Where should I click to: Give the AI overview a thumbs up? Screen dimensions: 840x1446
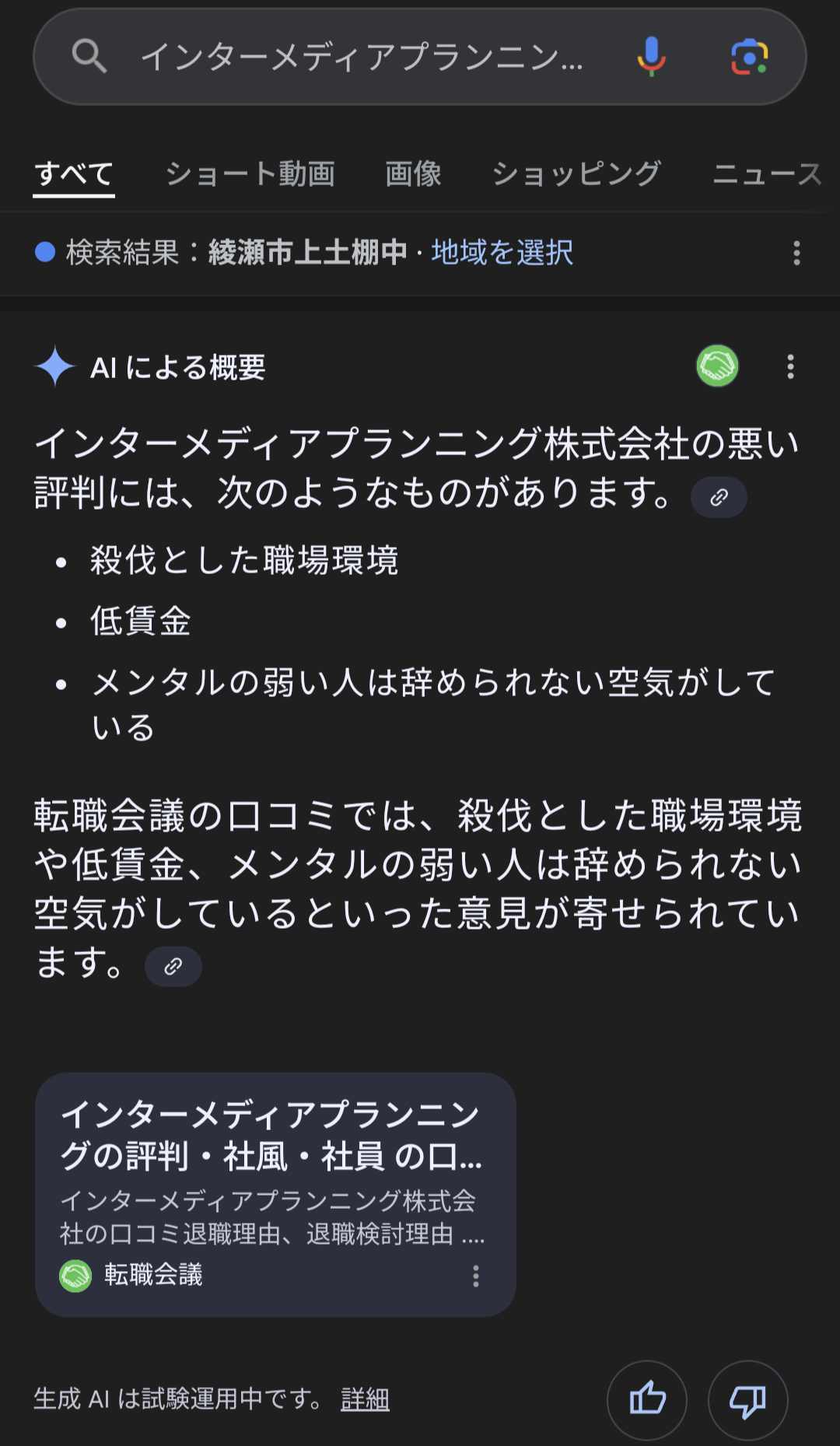[x=647, y=1400]
